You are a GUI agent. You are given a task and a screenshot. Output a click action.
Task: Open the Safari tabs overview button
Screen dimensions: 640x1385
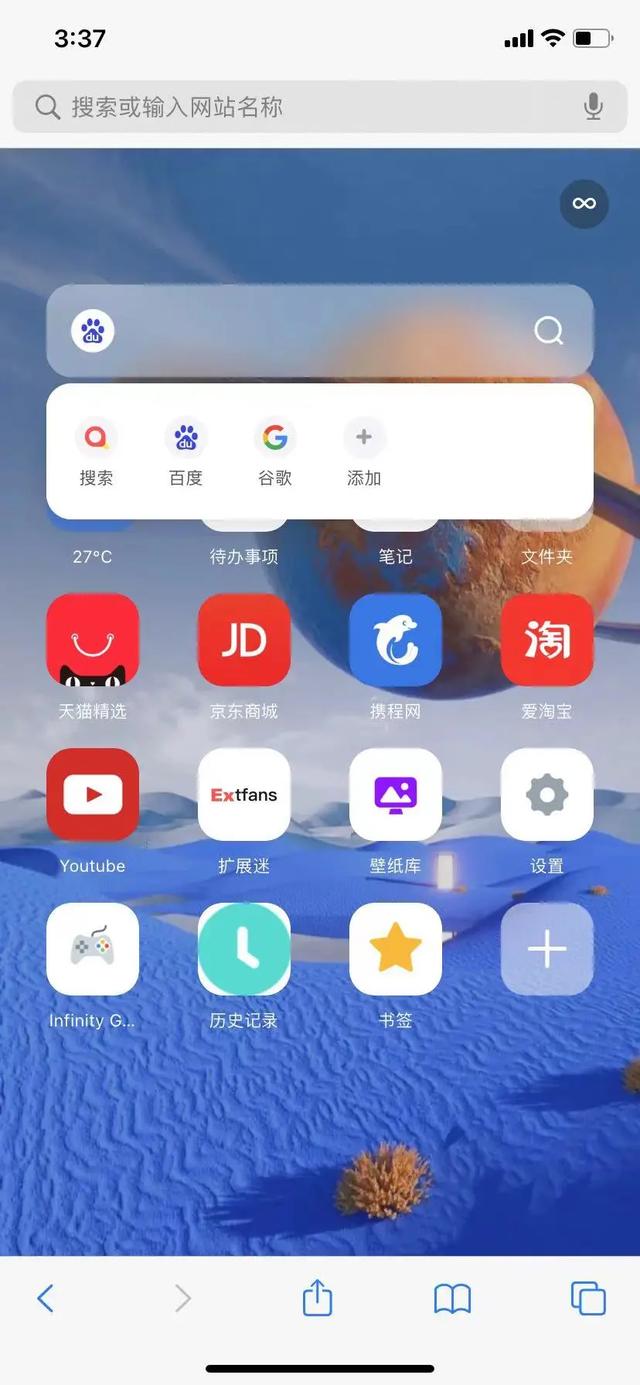click(x=588, y=1298)
